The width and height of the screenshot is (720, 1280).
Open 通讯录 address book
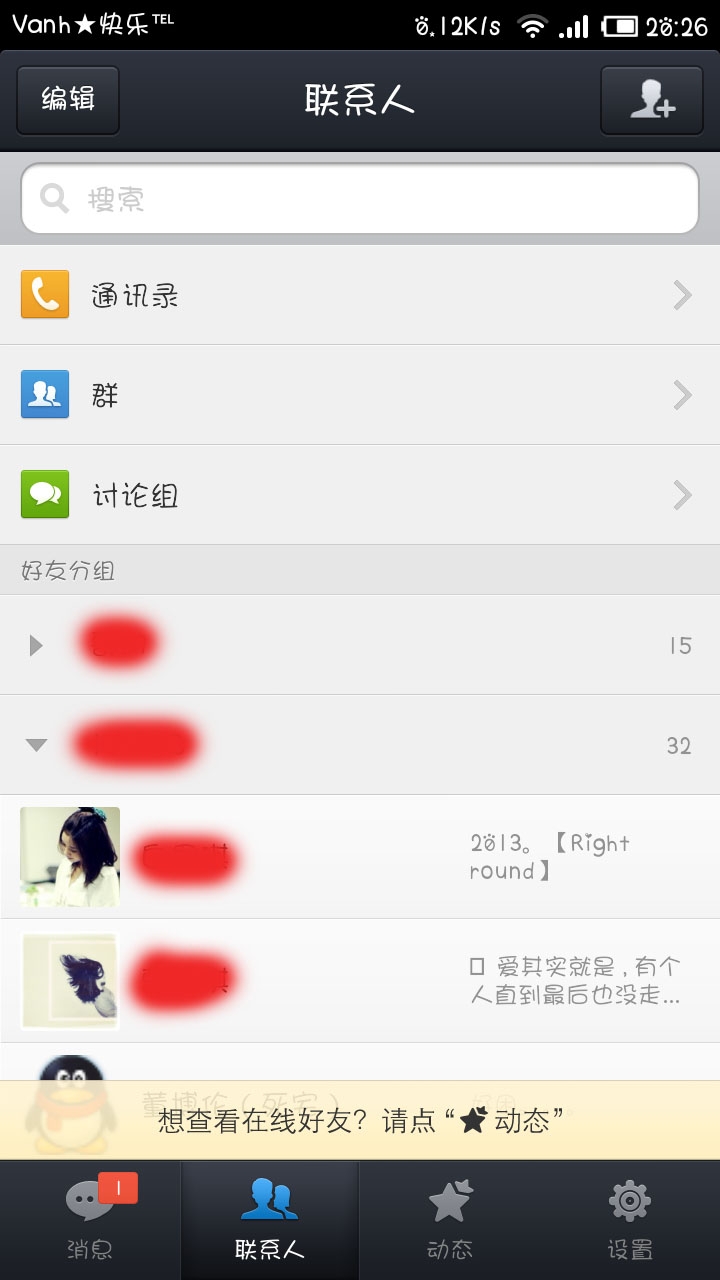[360, 295]
